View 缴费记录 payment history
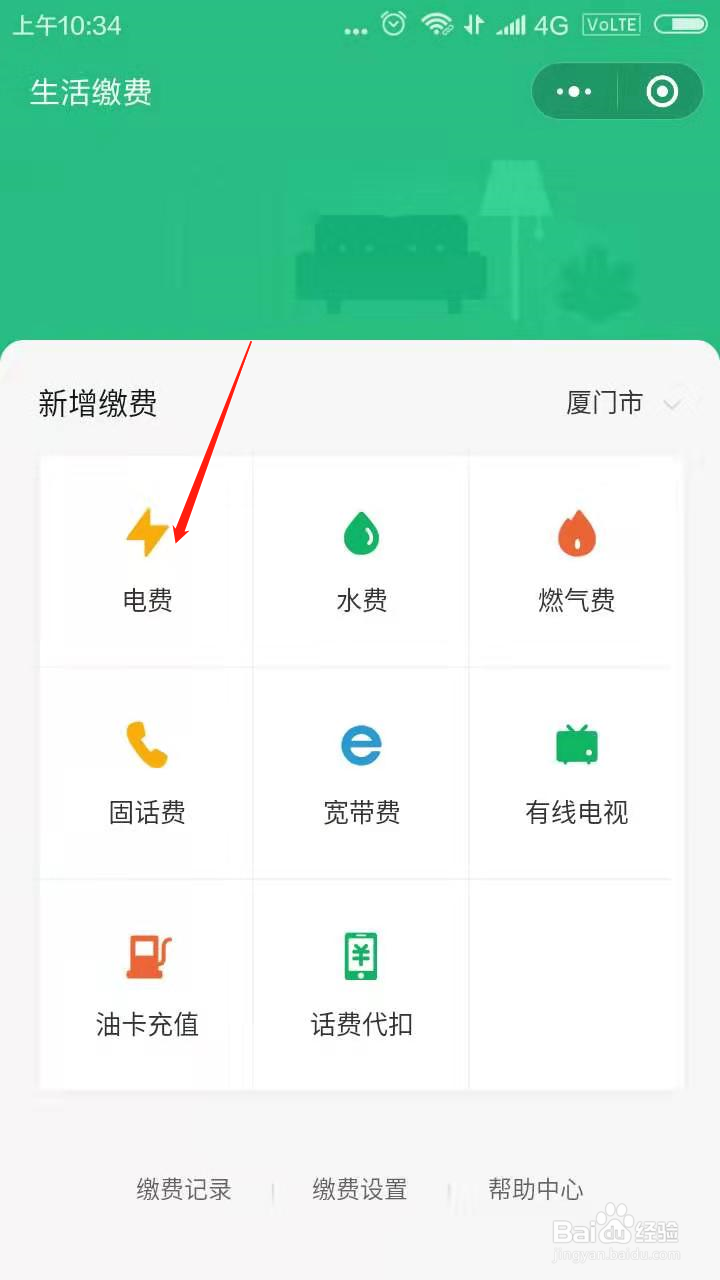Image resolution: width=720 pixels, height=1280 pixels. click(x=184, y=1191)
